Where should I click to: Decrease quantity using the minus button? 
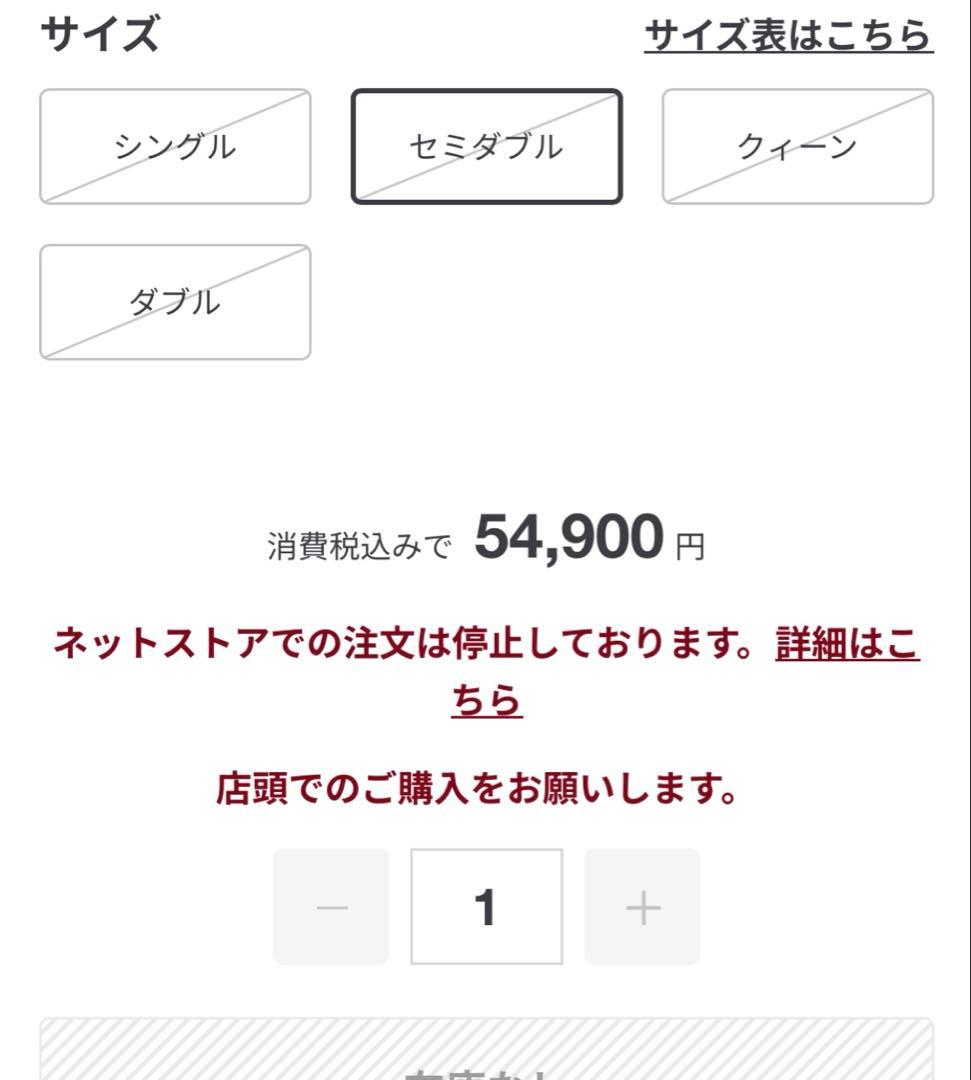(x=331, y=907)
